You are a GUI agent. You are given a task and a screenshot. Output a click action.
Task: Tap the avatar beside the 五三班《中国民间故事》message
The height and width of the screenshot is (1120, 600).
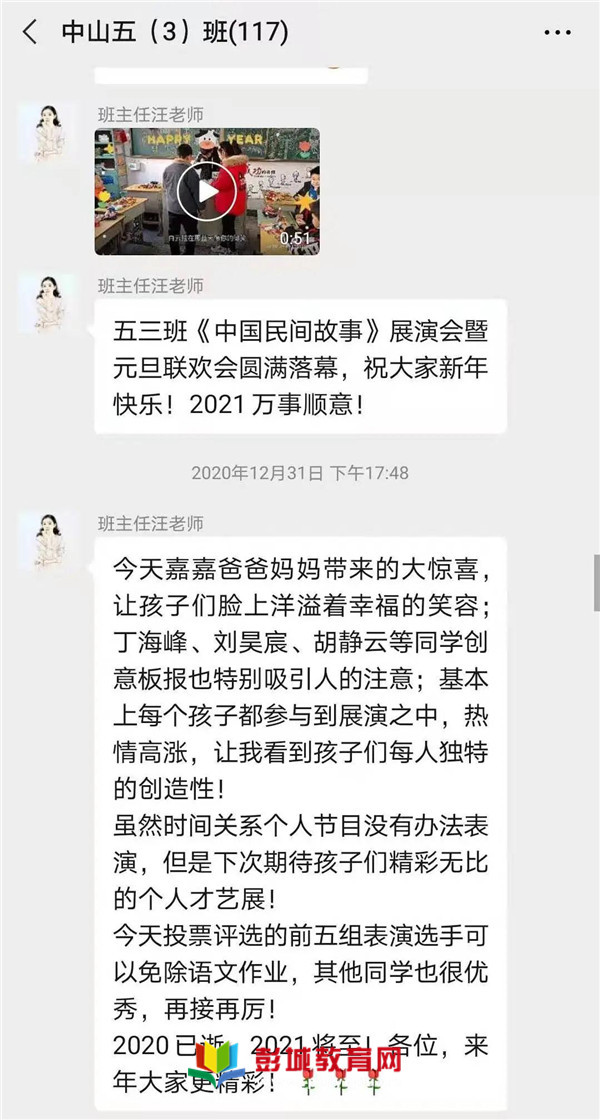coord(49,304)
